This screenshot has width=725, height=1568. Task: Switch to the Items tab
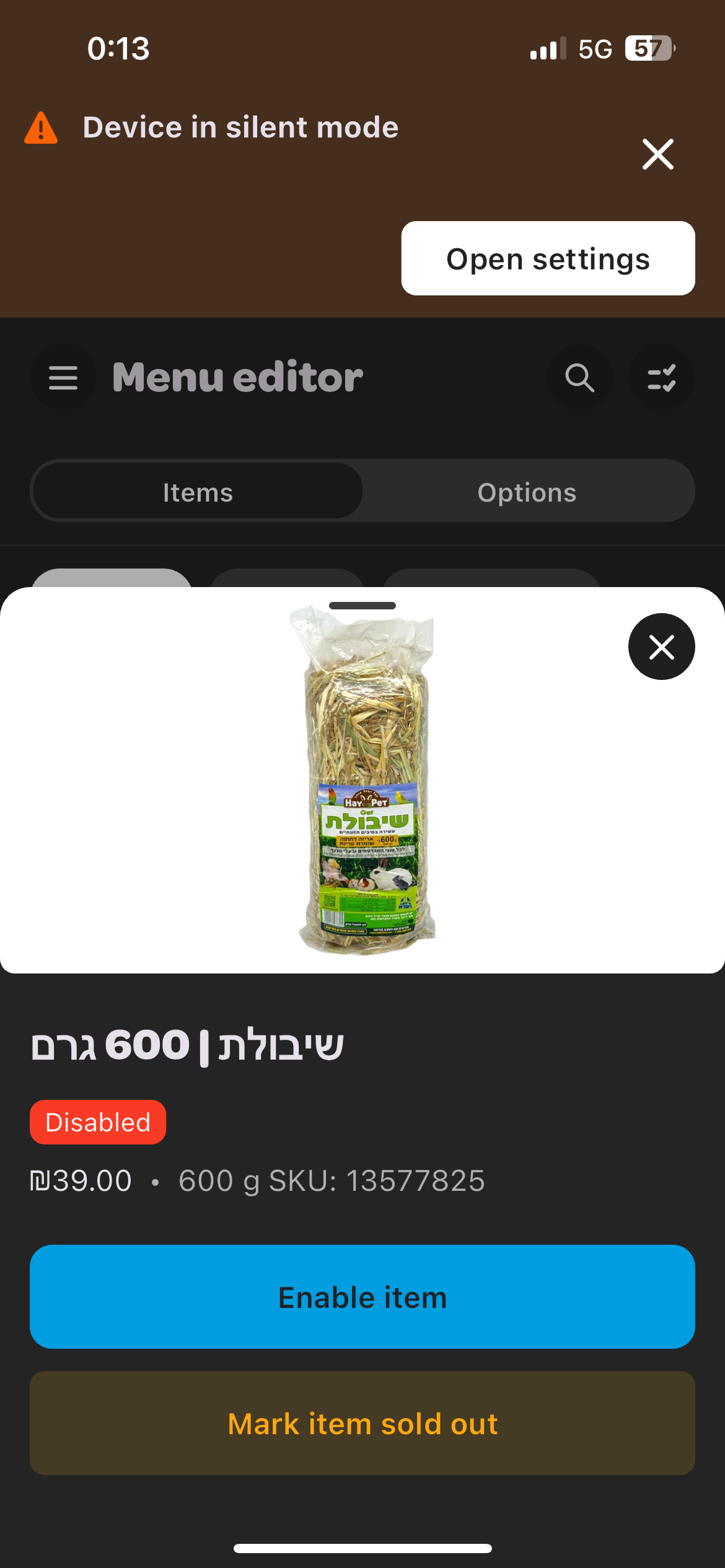tap(198, 492)
